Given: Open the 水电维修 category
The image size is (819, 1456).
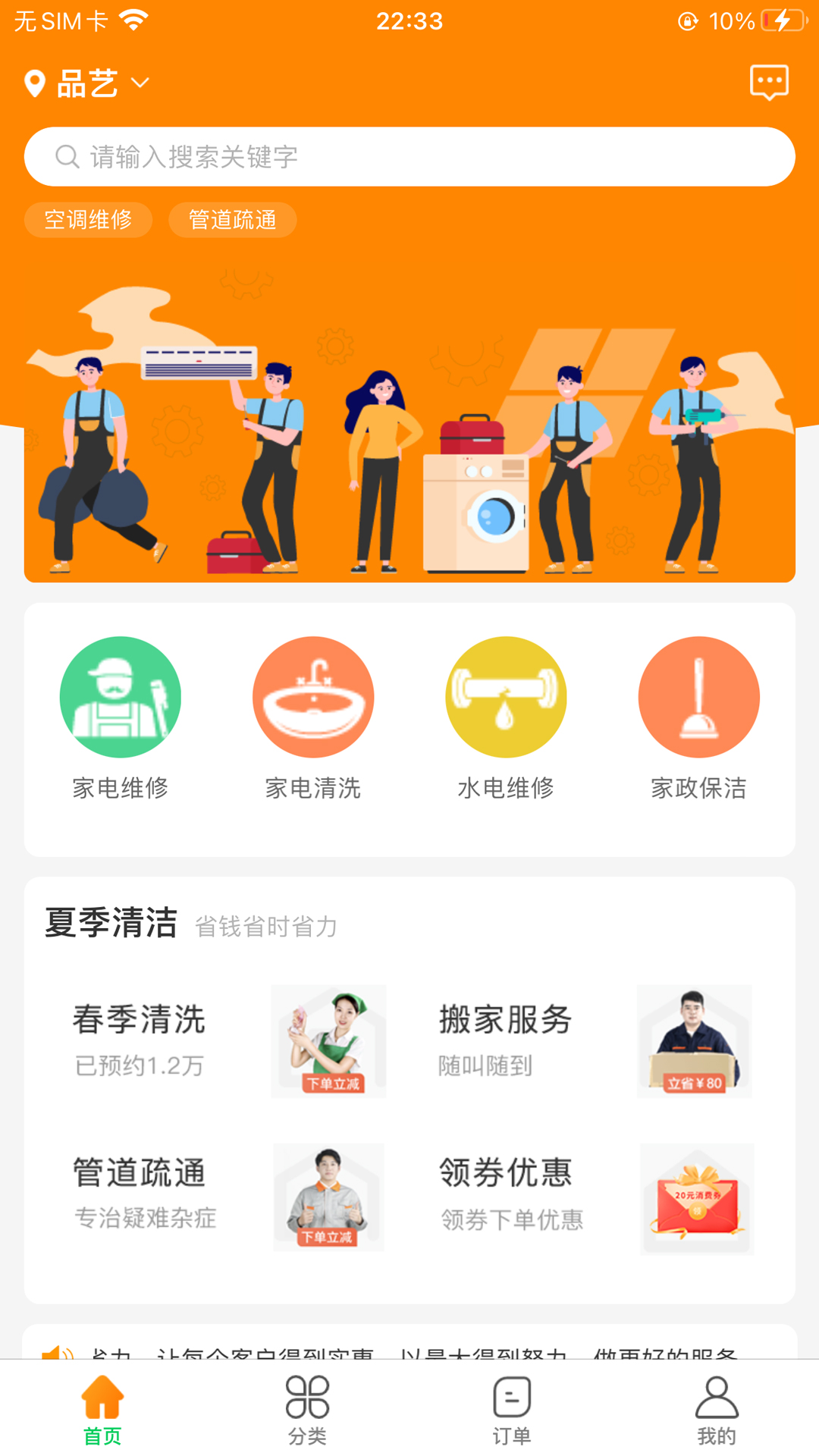Looking at the screenshot, I should 506,717.
